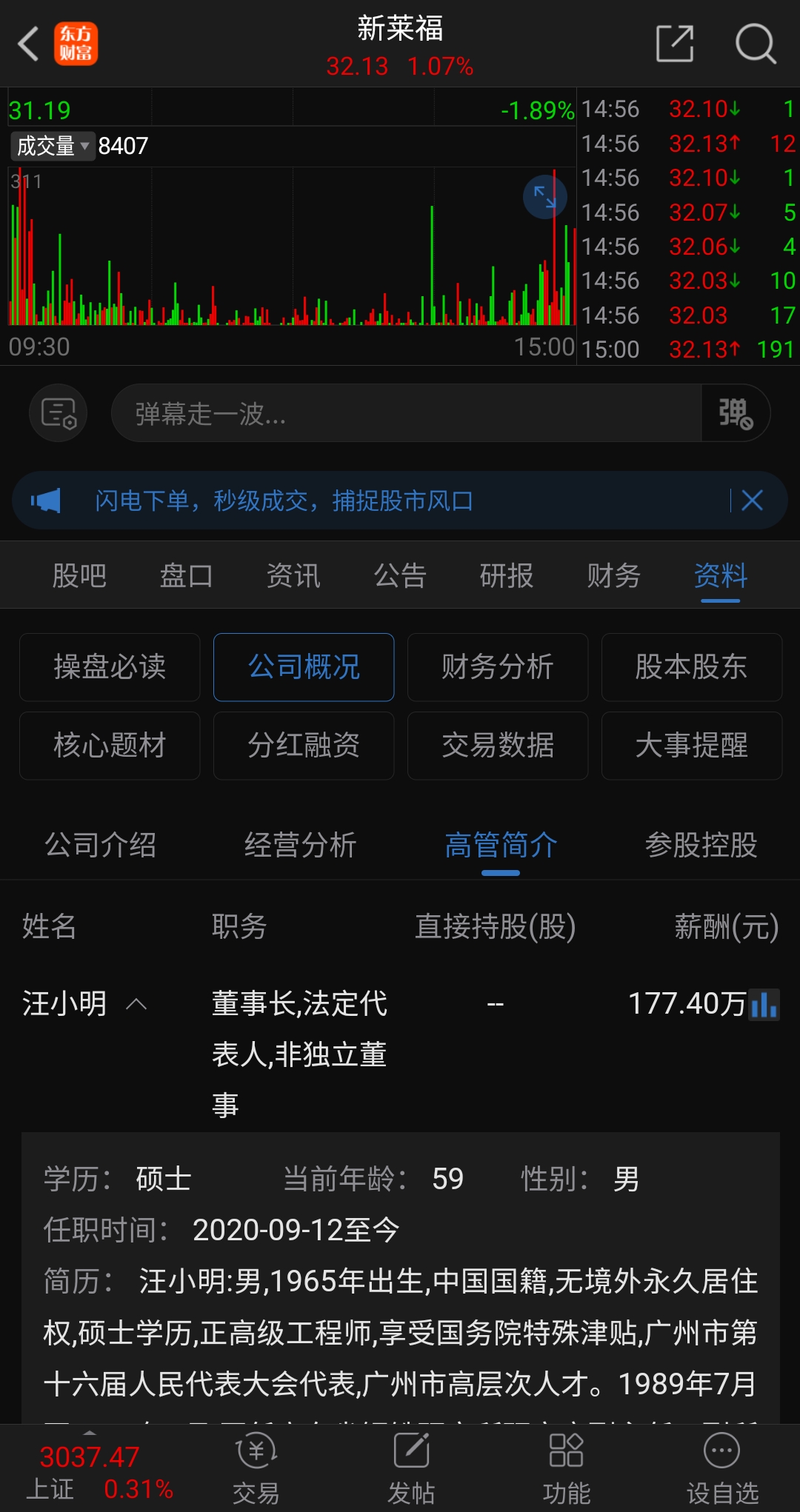Collapse 汪小明's profile details

coord(136,1005)
